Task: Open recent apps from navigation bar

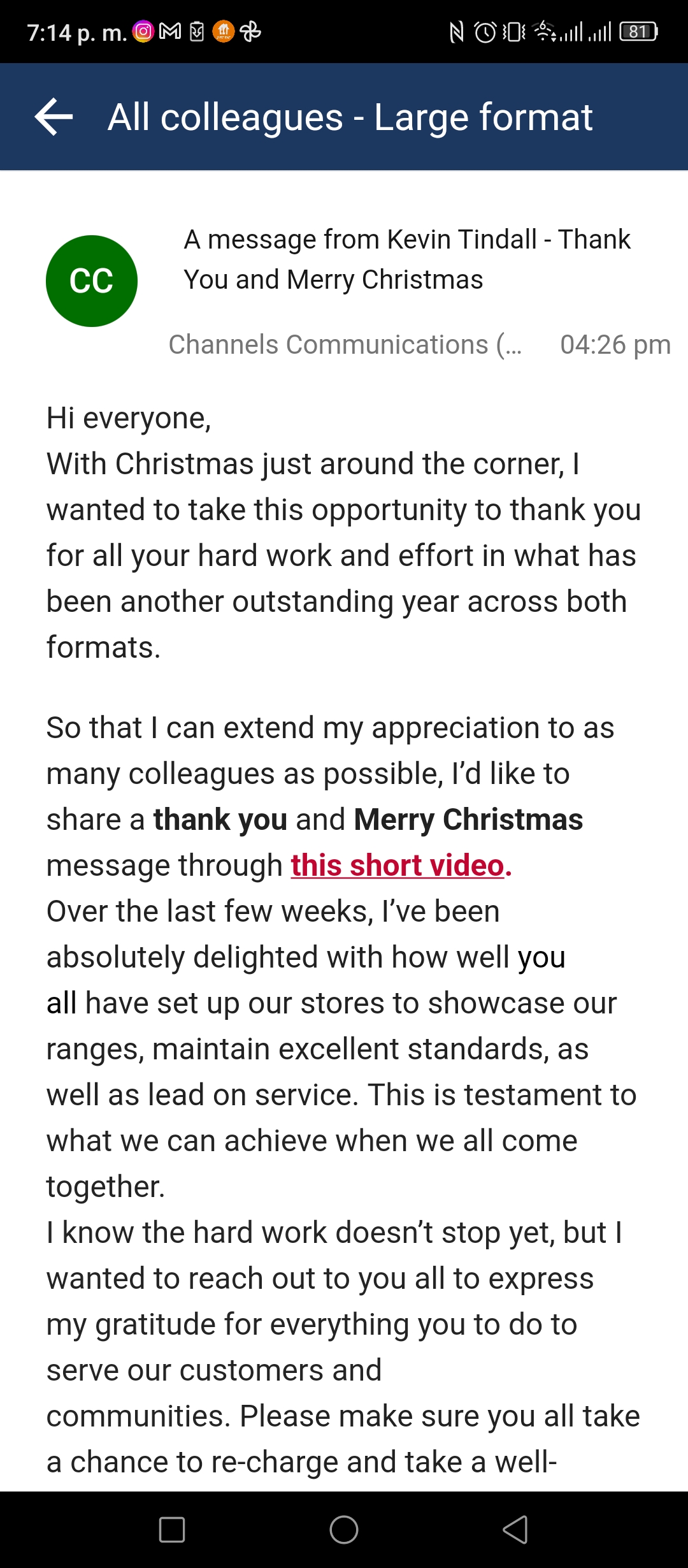Action: pyautogui.click(x=172, y=1529)
